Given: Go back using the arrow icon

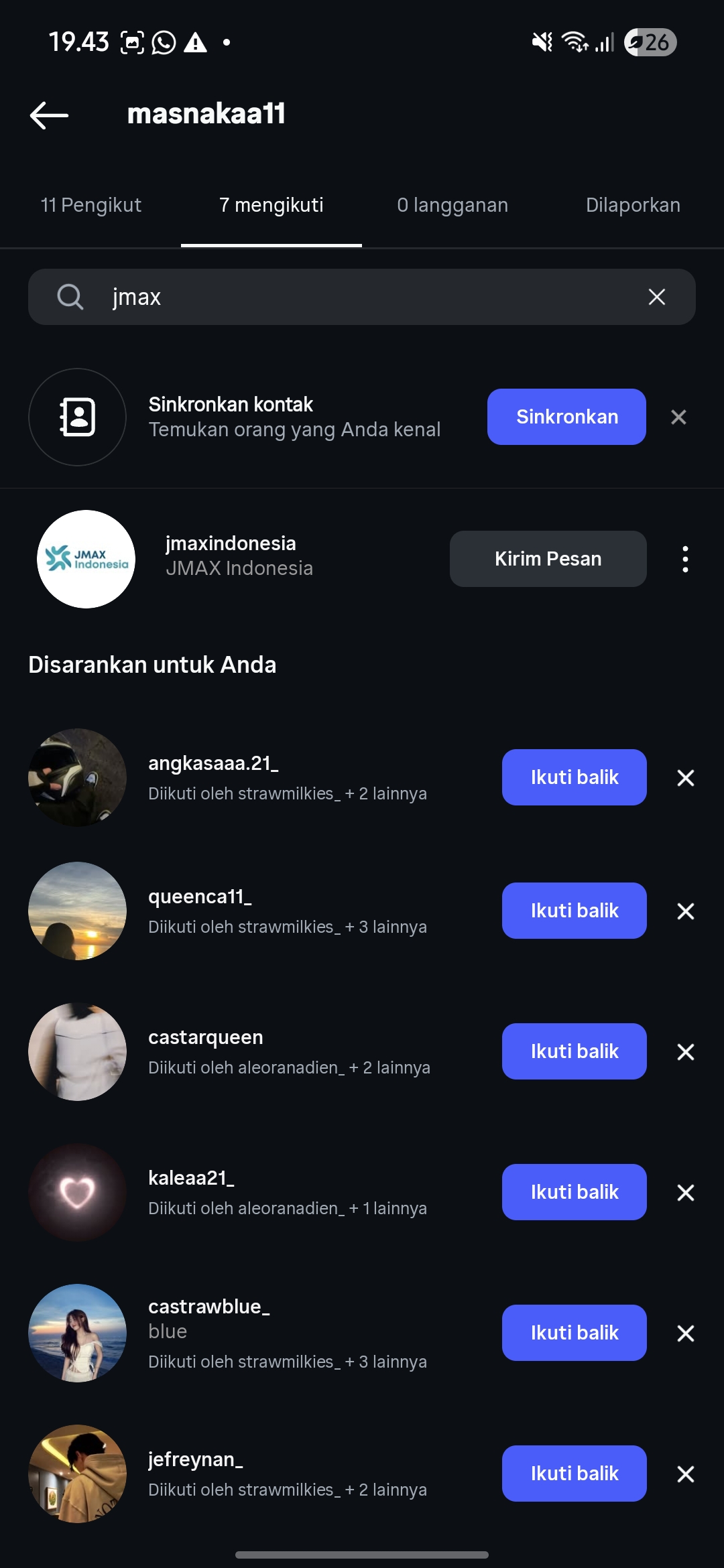Looking at the screenshot, I should 50,115.
